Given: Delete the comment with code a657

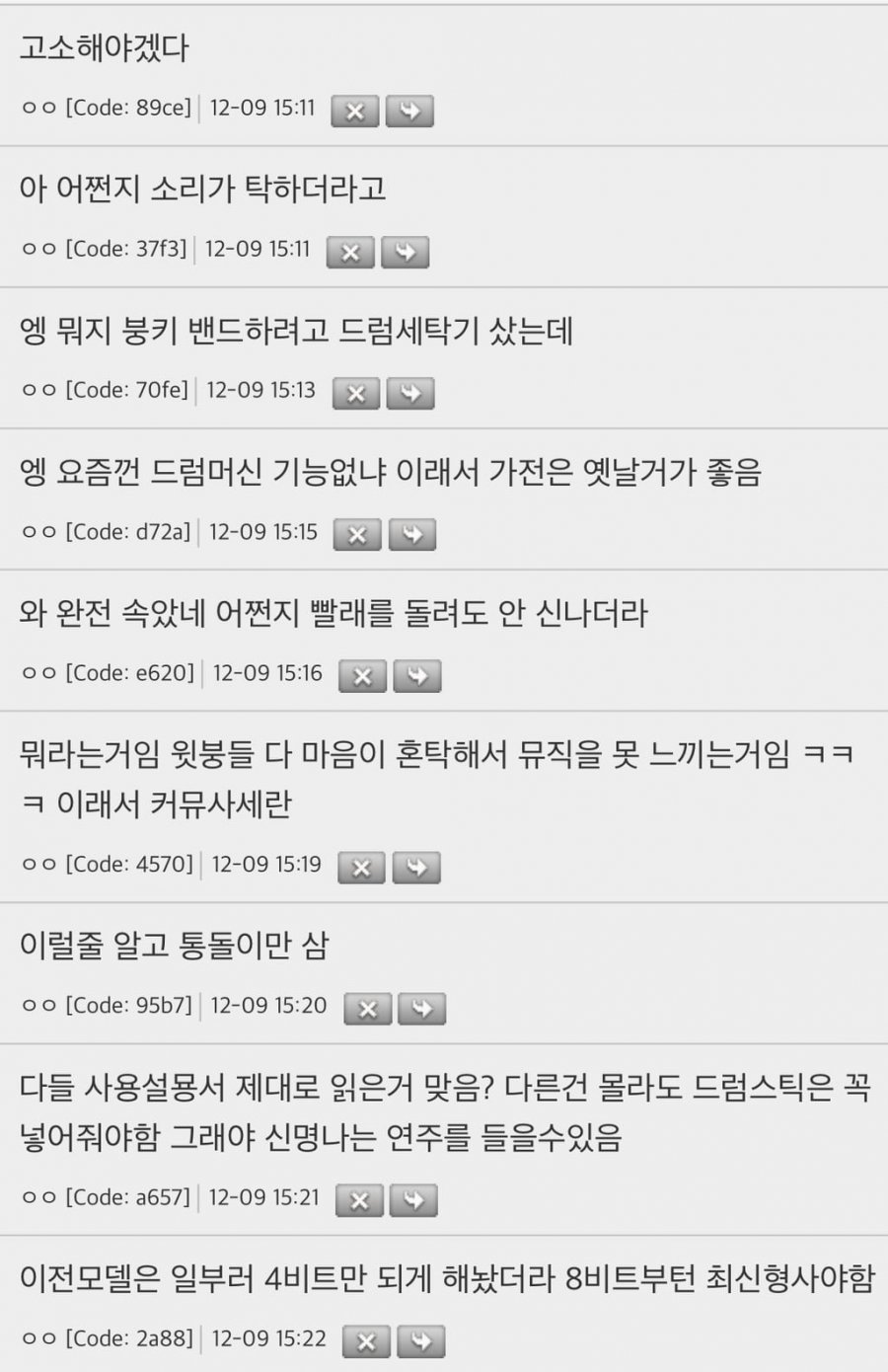Looking at the screenshot, I should tap(359, 1200).
